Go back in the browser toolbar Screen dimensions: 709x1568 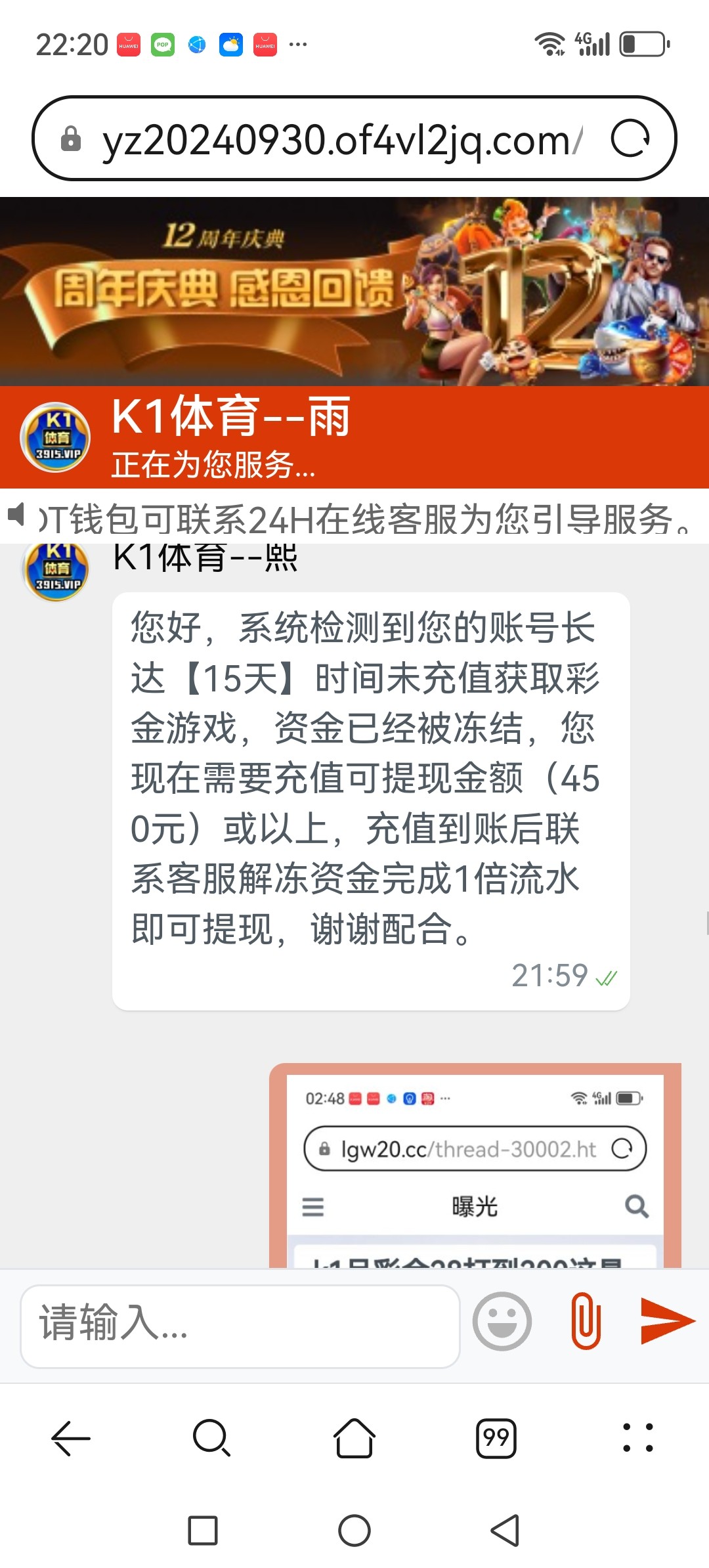71,1438
